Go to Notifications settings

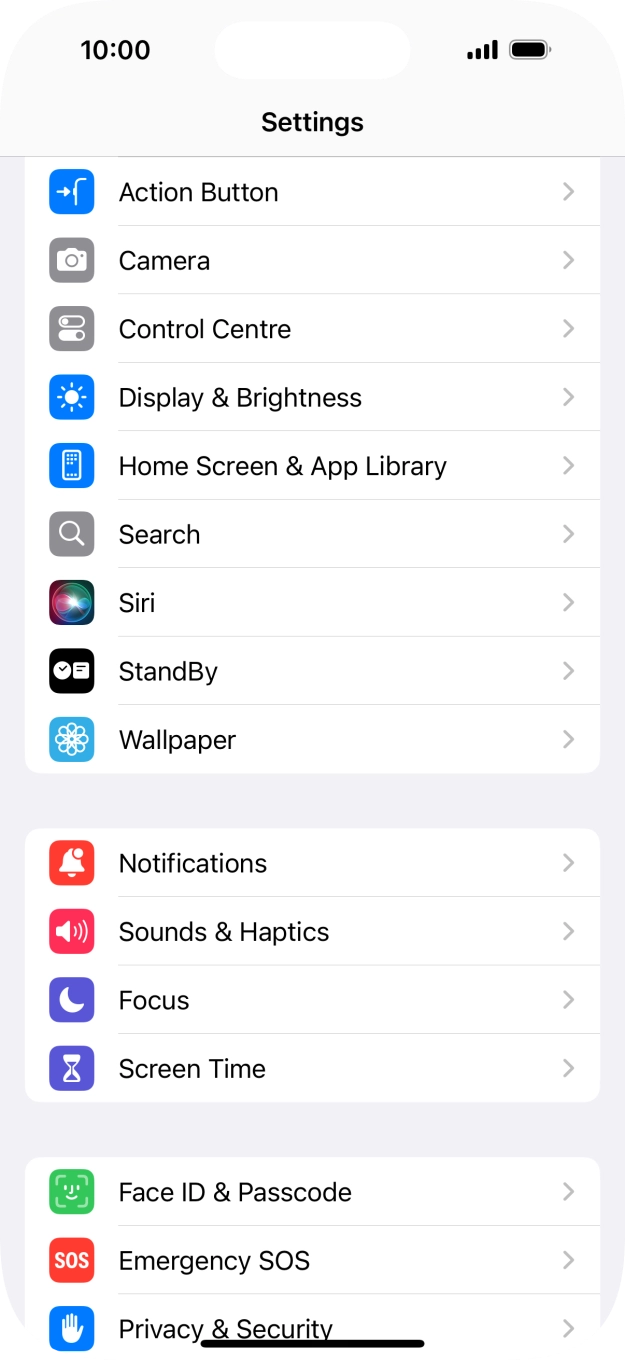312,863
